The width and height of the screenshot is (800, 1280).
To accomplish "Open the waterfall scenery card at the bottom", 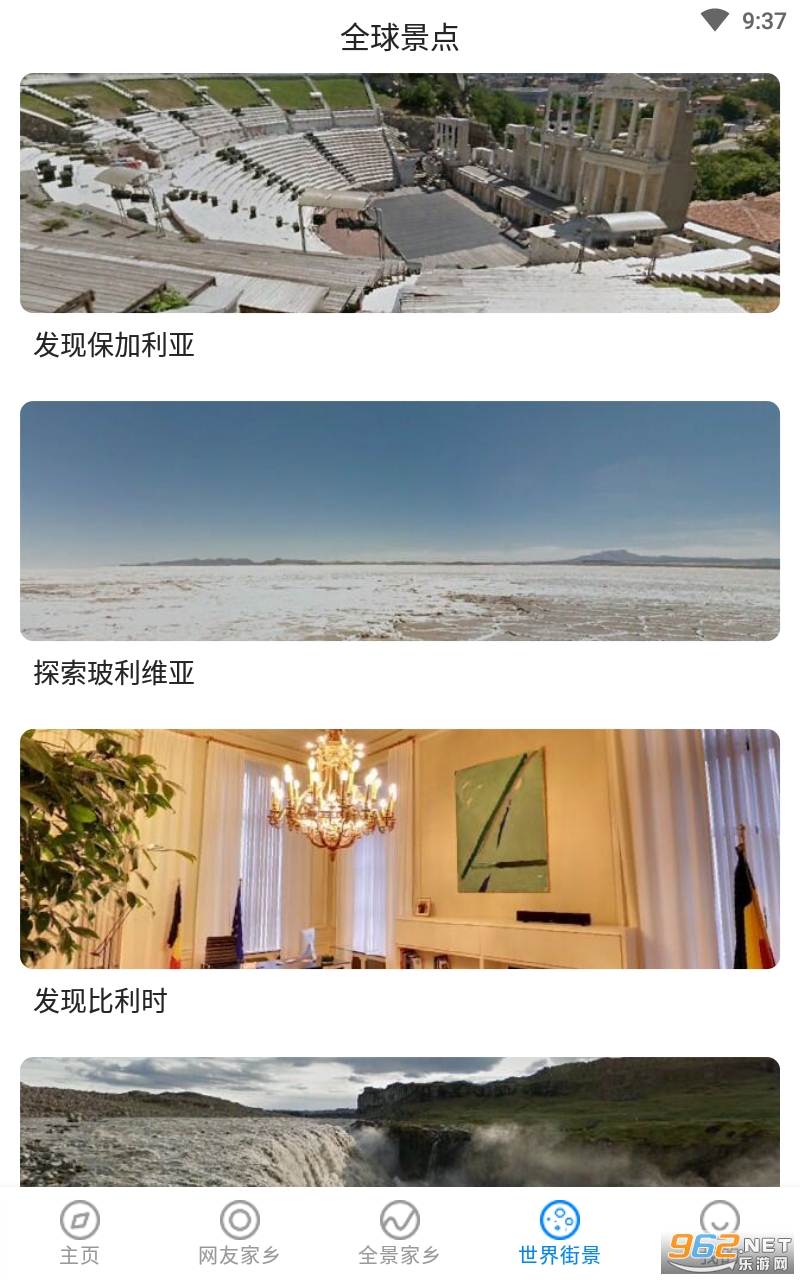I will (x=400, y=1122).
